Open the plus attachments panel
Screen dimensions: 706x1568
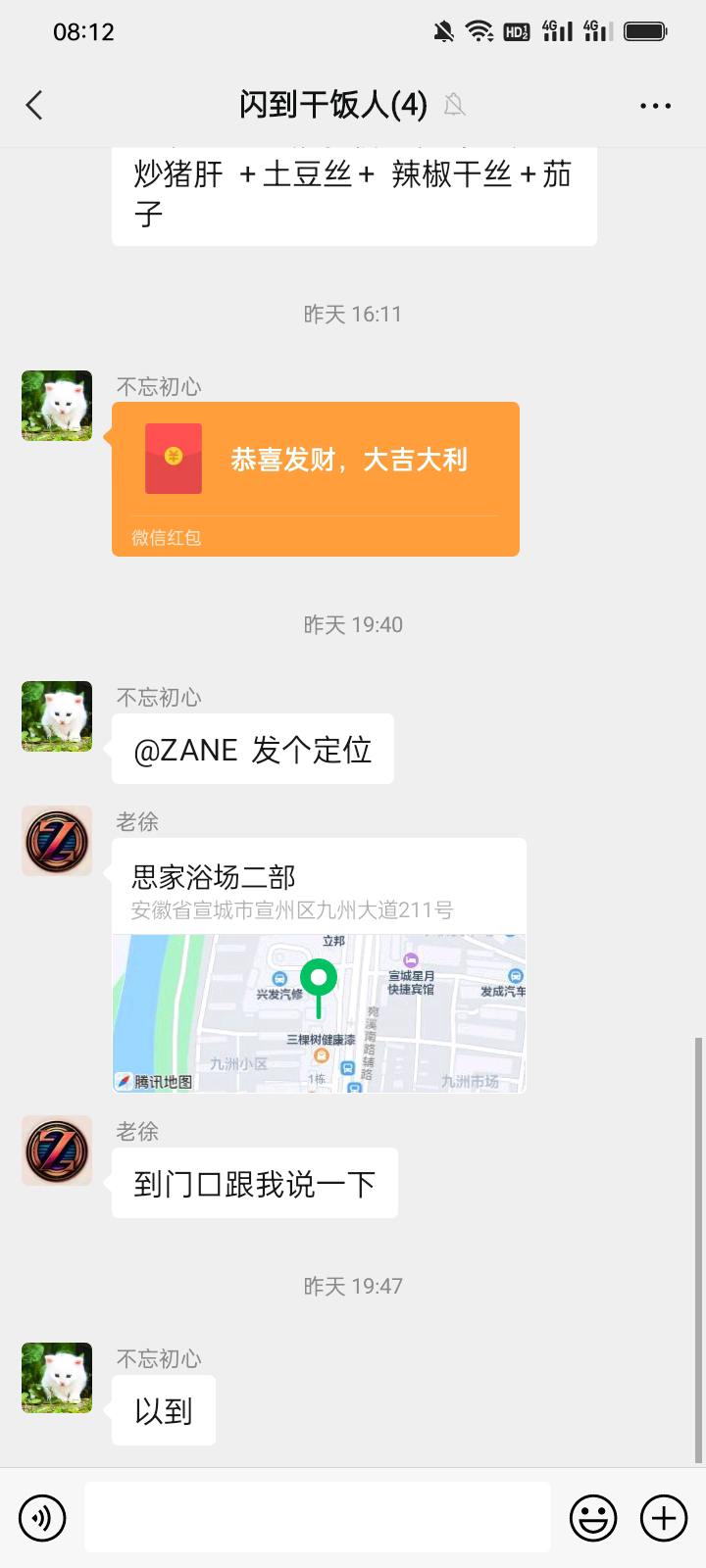click(x=664, y=1518)
